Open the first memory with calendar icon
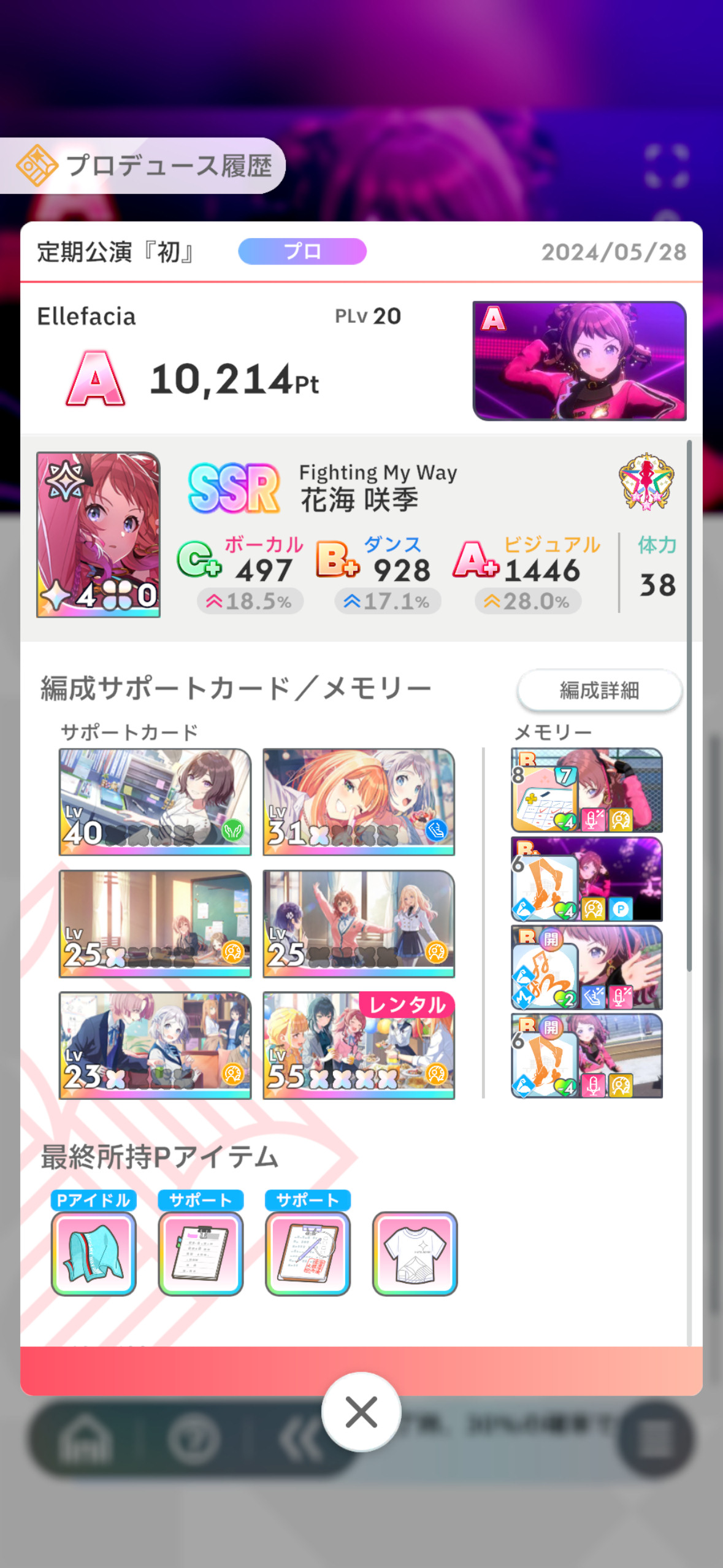The width and height of the screenshot is (723, 1568). [587, 790]
